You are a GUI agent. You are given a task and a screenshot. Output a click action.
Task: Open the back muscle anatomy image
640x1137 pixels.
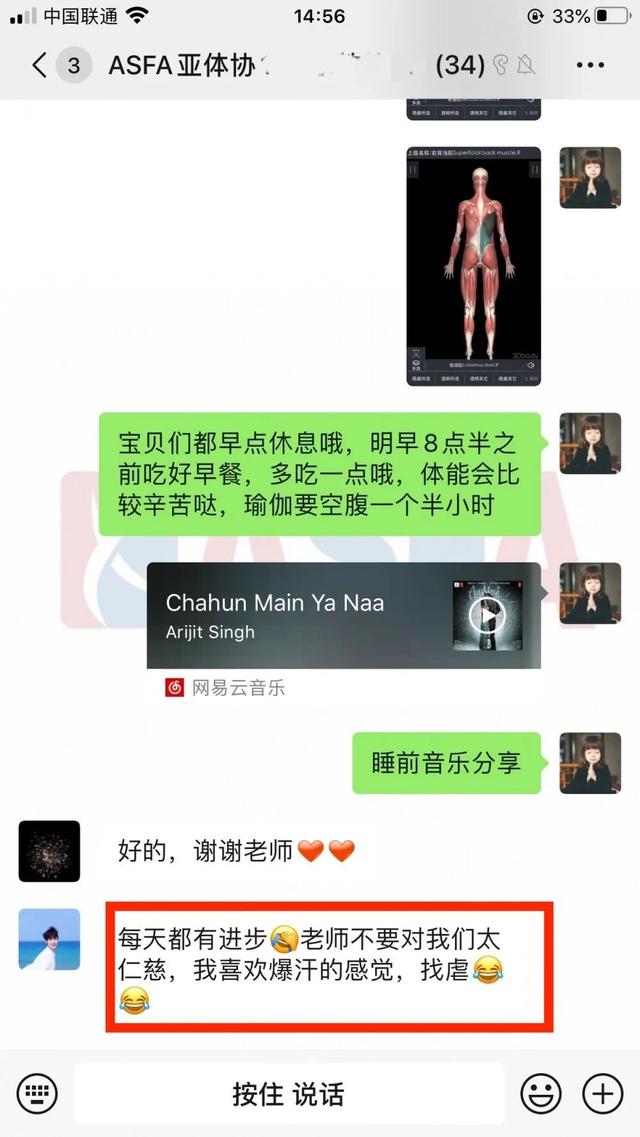pyautogui.click(x=473, y=266)
